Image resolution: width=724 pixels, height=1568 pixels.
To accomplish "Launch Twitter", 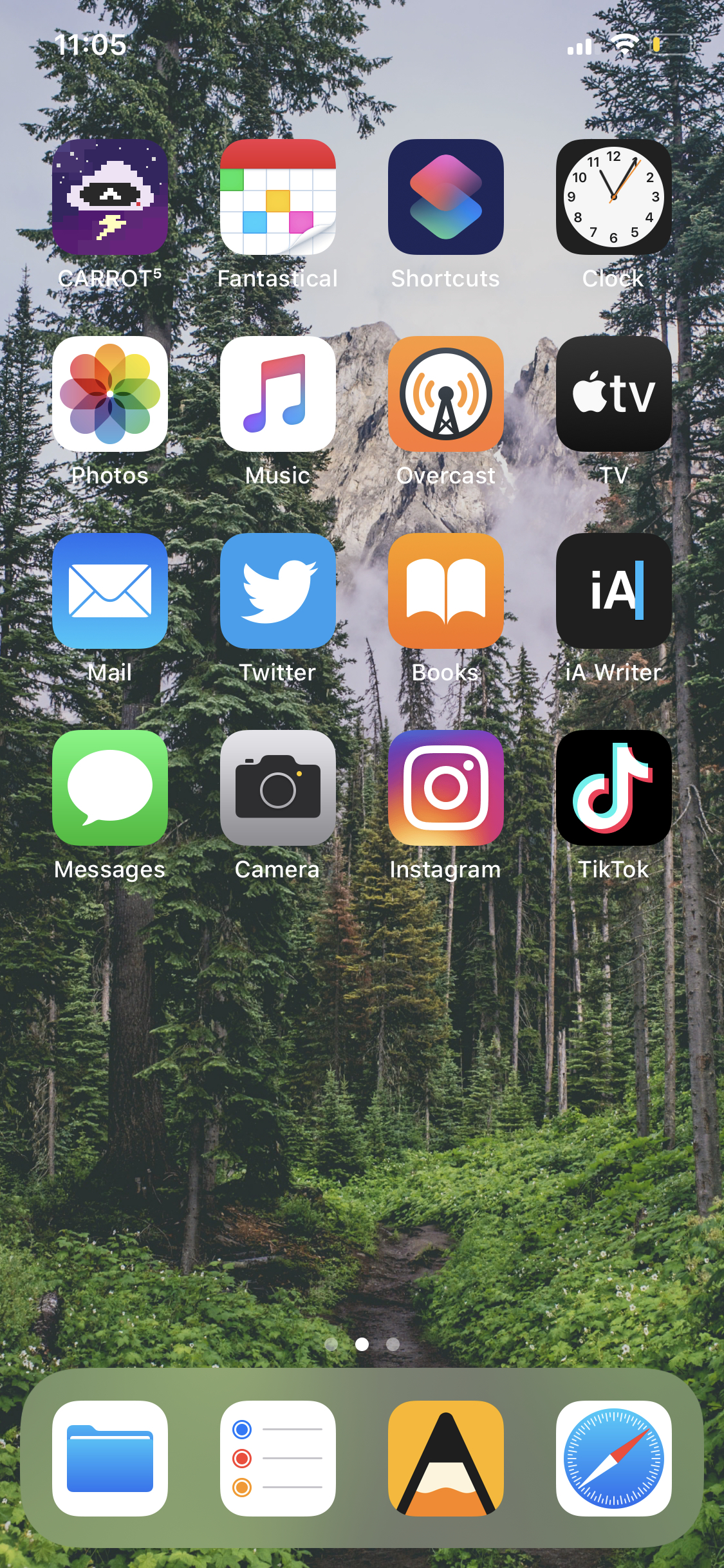I will pos(278,591).
